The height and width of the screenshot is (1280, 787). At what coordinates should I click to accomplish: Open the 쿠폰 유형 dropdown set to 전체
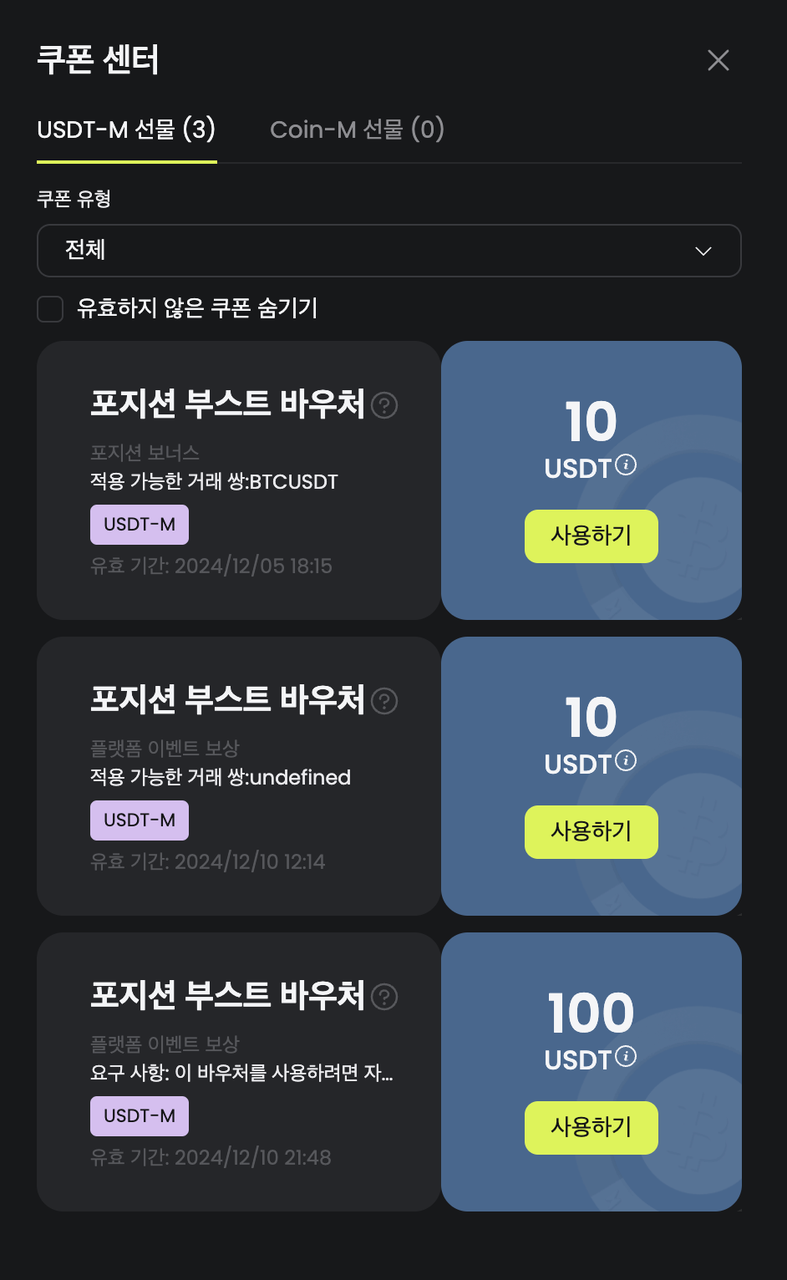click(389, 250)
